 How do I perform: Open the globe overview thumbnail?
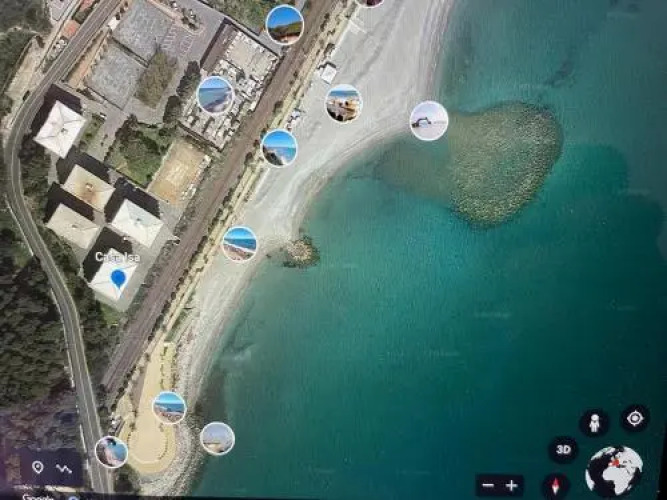(x=614, y=471)
